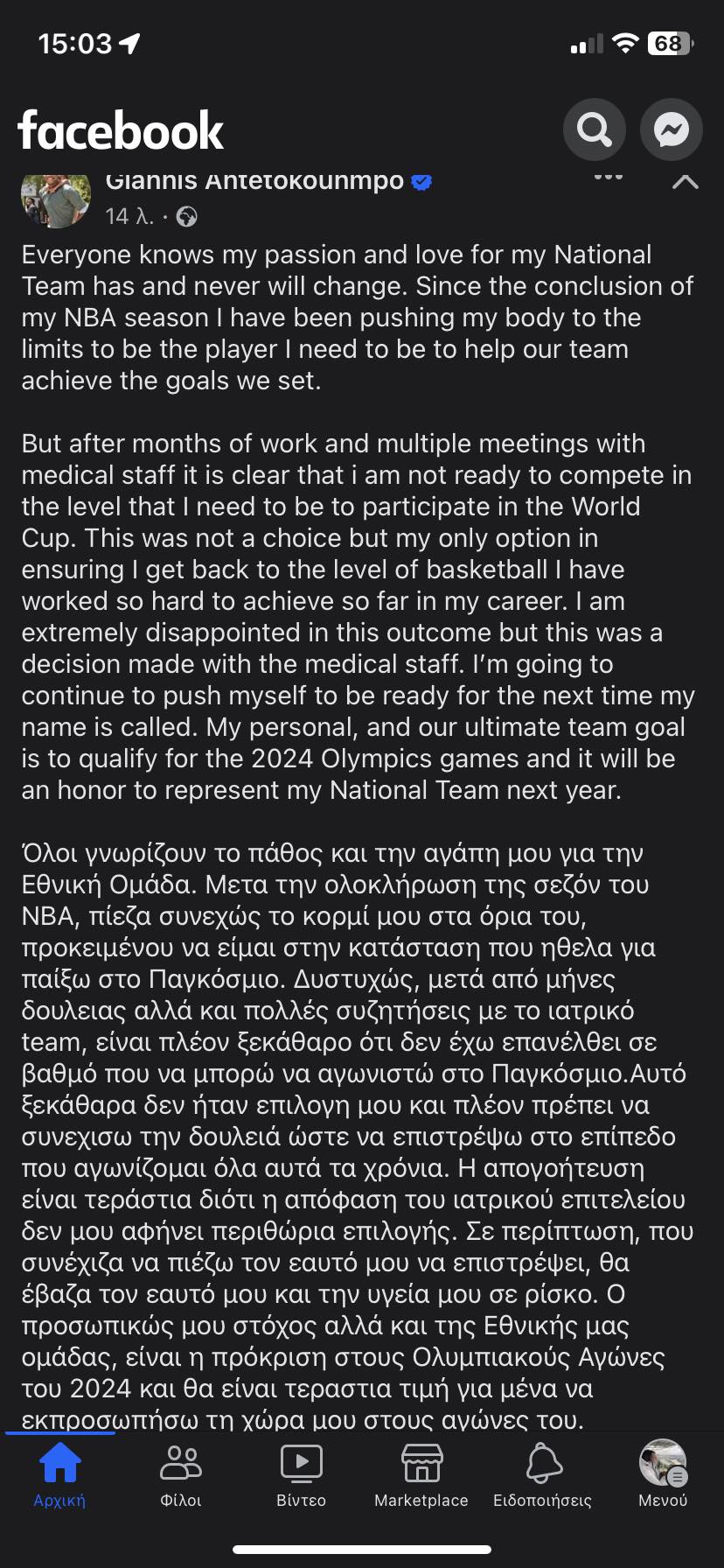Switch to the Αρχική home tab
724x1568 pixels.
59,1473
